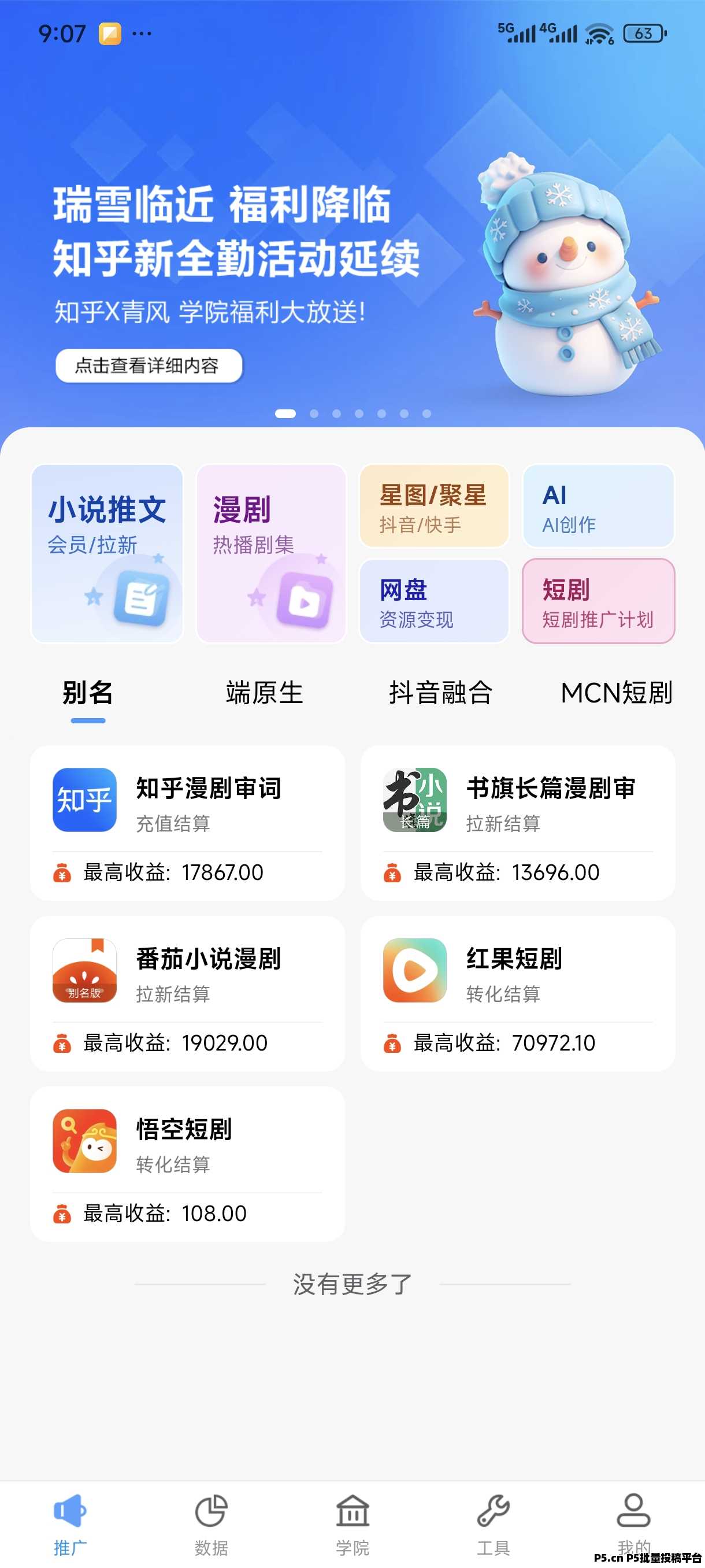Click the AI创作 card
This screenshot has height=1568, width=705.
598,507
